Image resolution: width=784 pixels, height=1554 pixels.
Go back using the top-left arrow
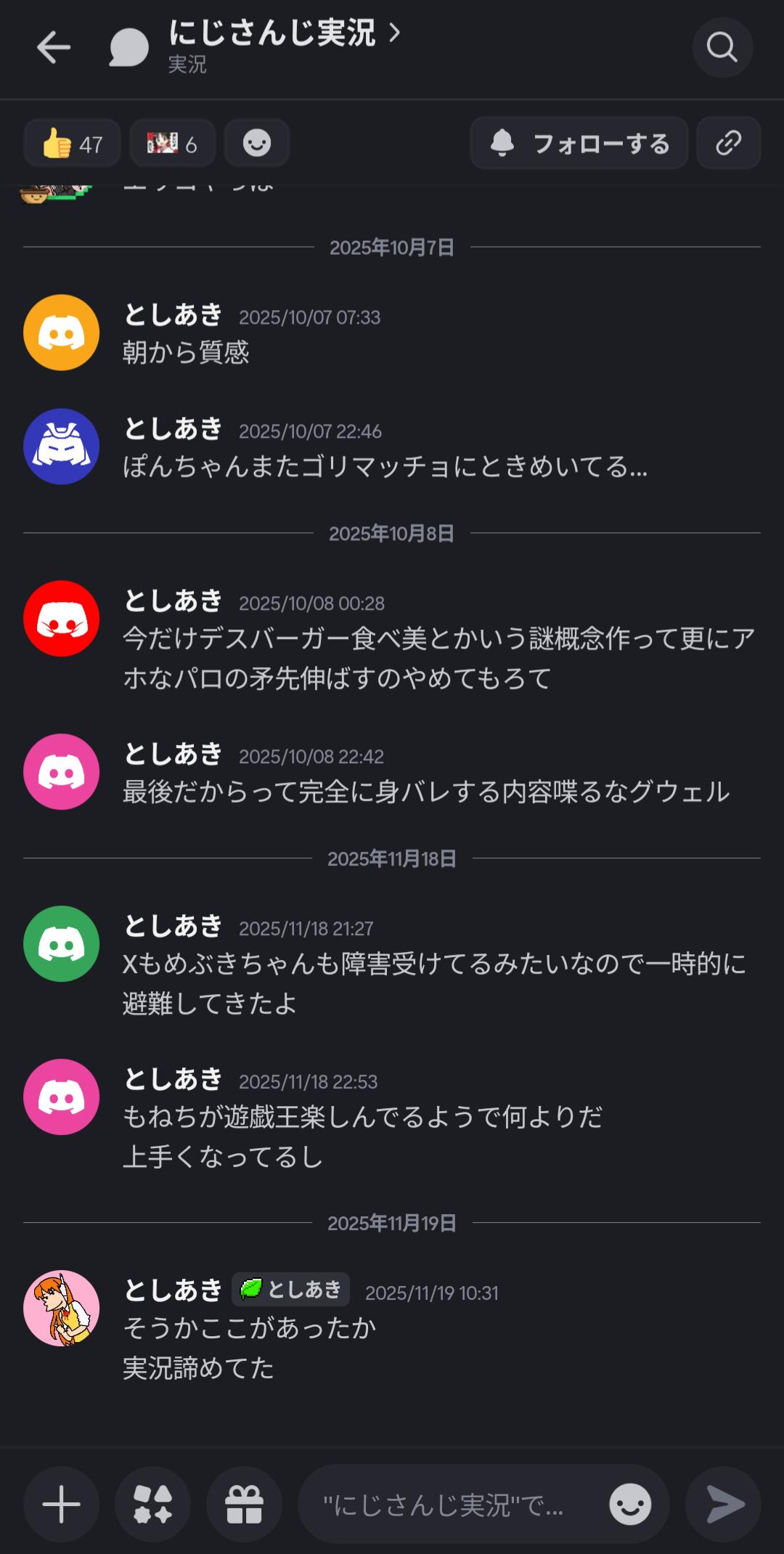click(x=54, y=48)
